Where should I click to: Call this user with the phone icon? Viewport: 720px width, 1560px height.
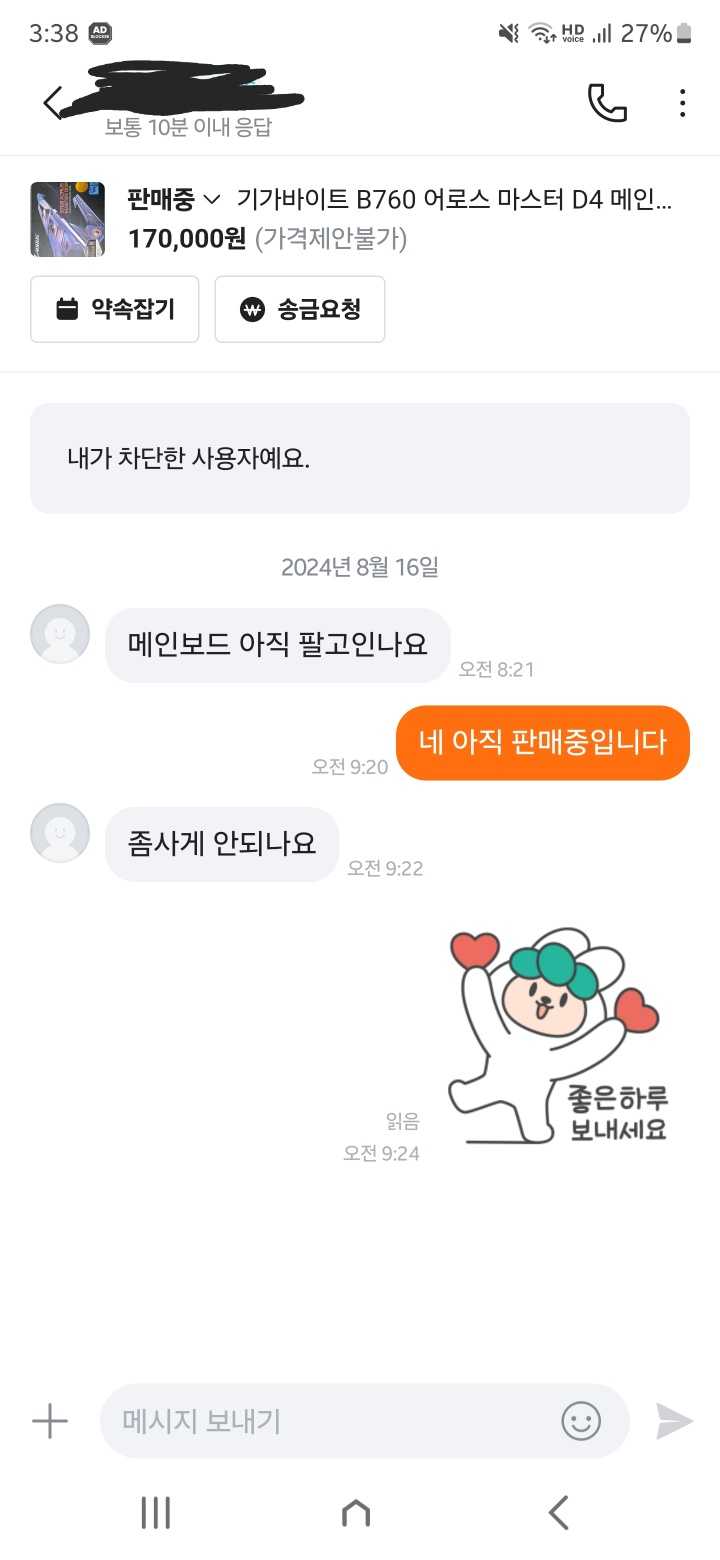607,102
